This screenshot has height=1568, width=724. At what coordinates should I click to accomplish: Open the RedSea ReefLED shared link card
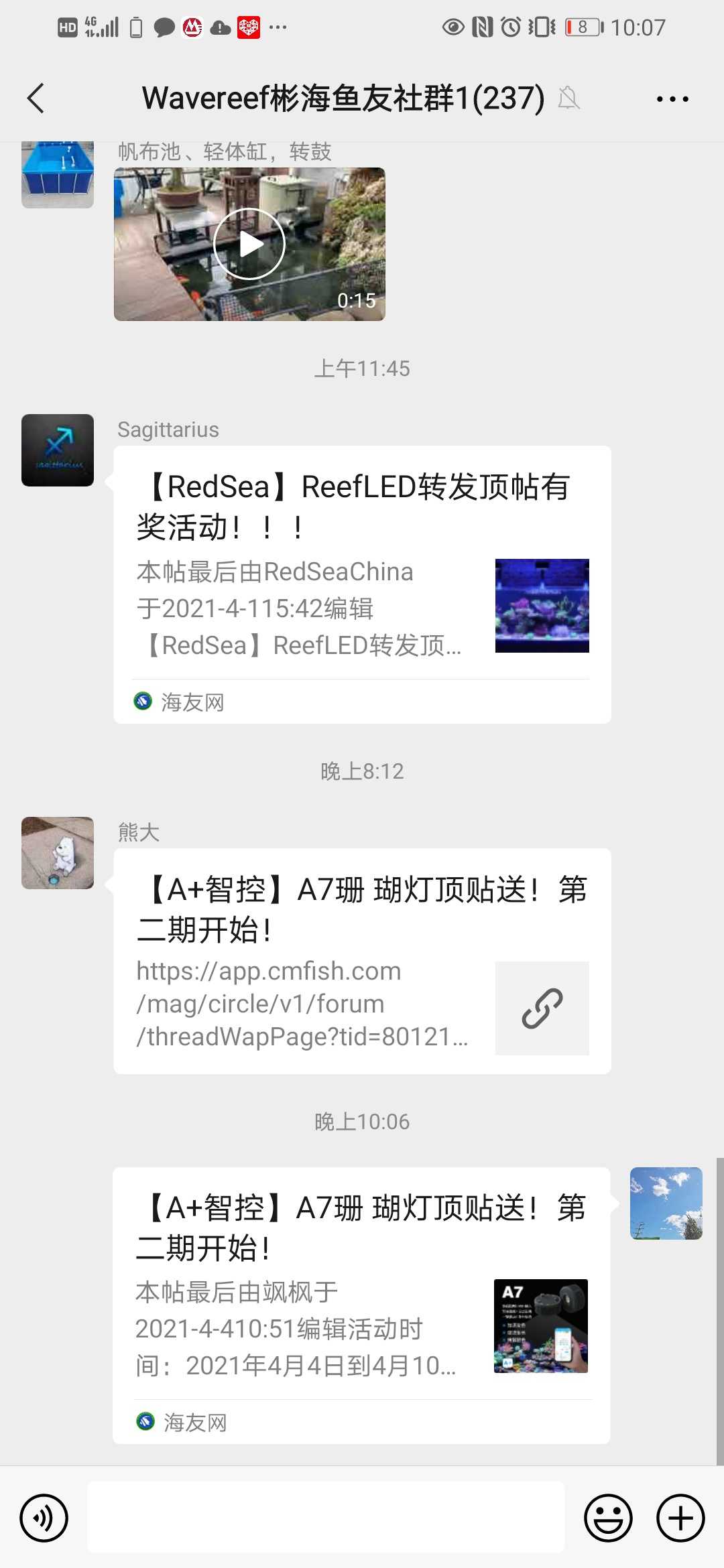[362, 584]
